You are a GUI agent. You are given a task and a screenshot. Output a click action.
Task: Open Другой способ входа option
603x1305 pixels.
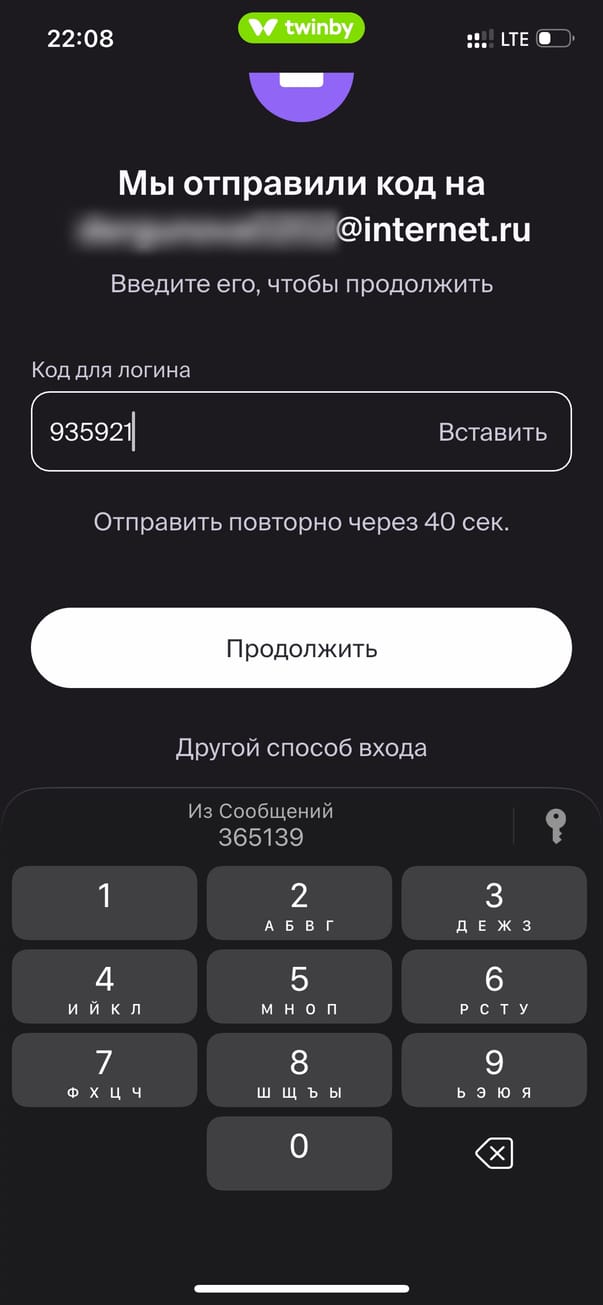(x=301, y=747)
